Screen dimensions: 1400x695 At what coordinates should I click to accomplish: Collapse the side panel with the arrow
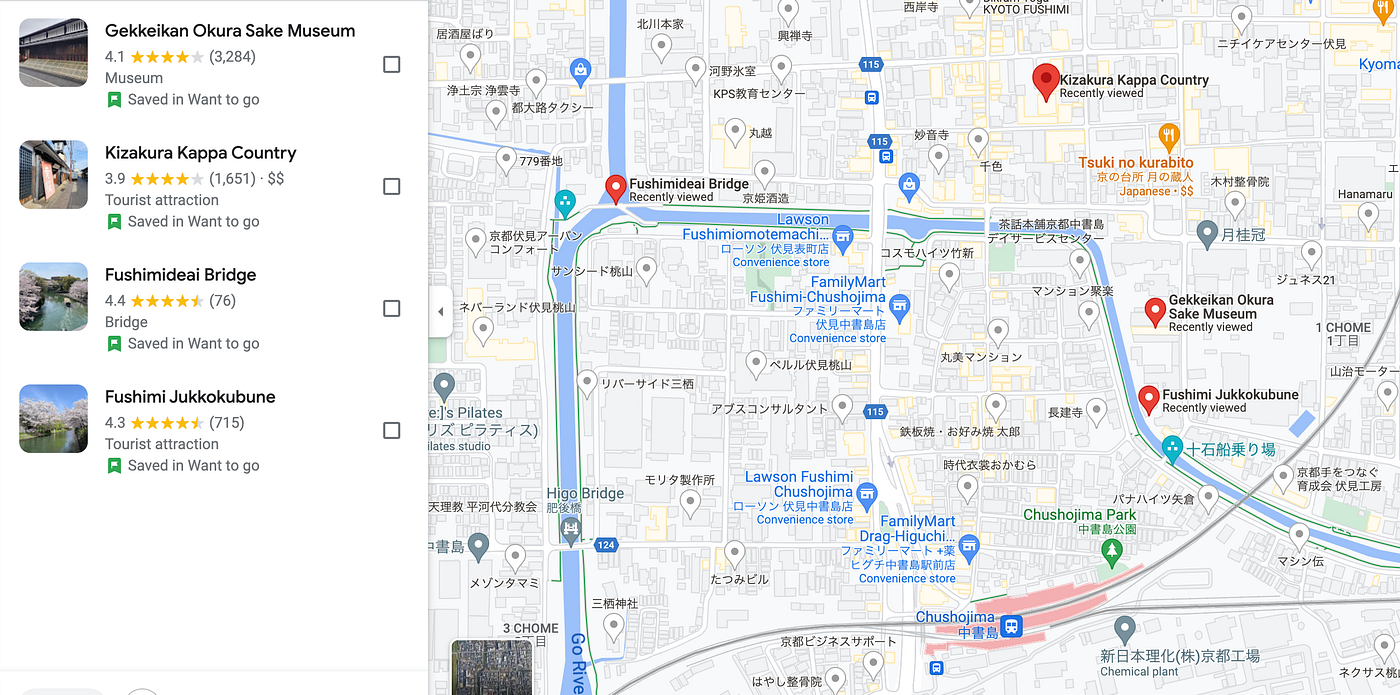[440, 311]
